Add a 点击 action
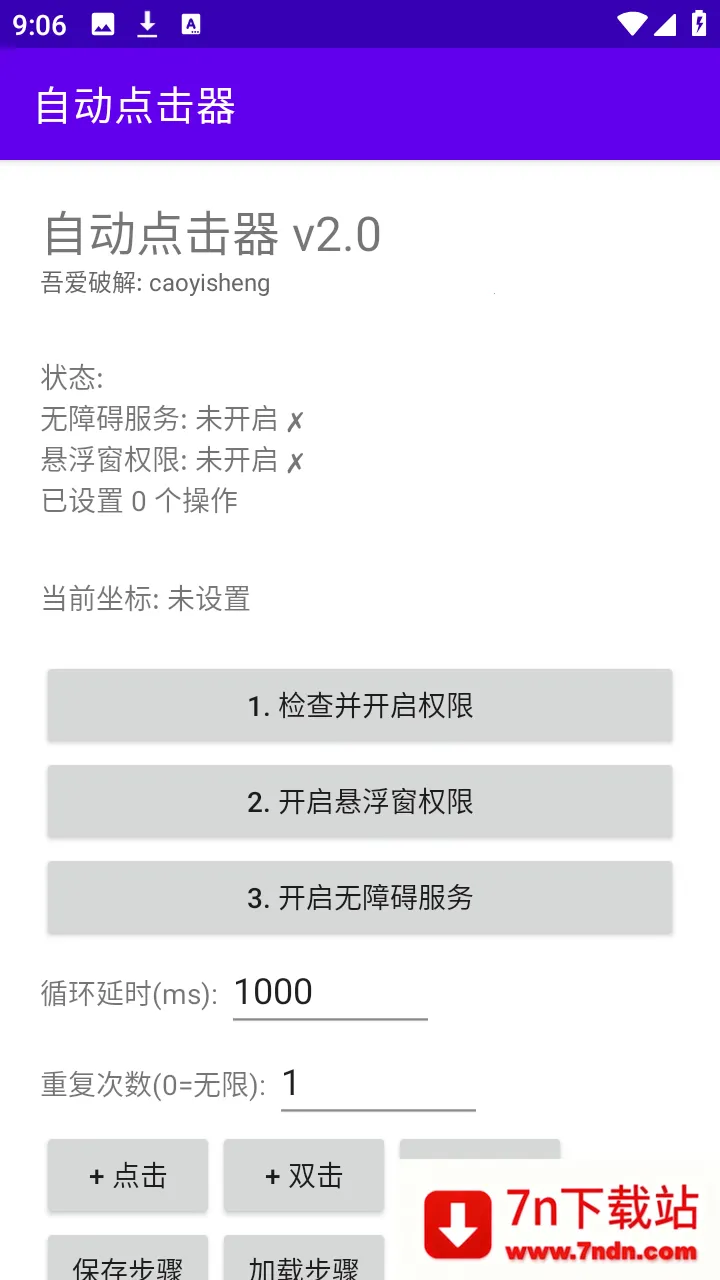This screenshot has width=720, height=1280. (128, 1175)
